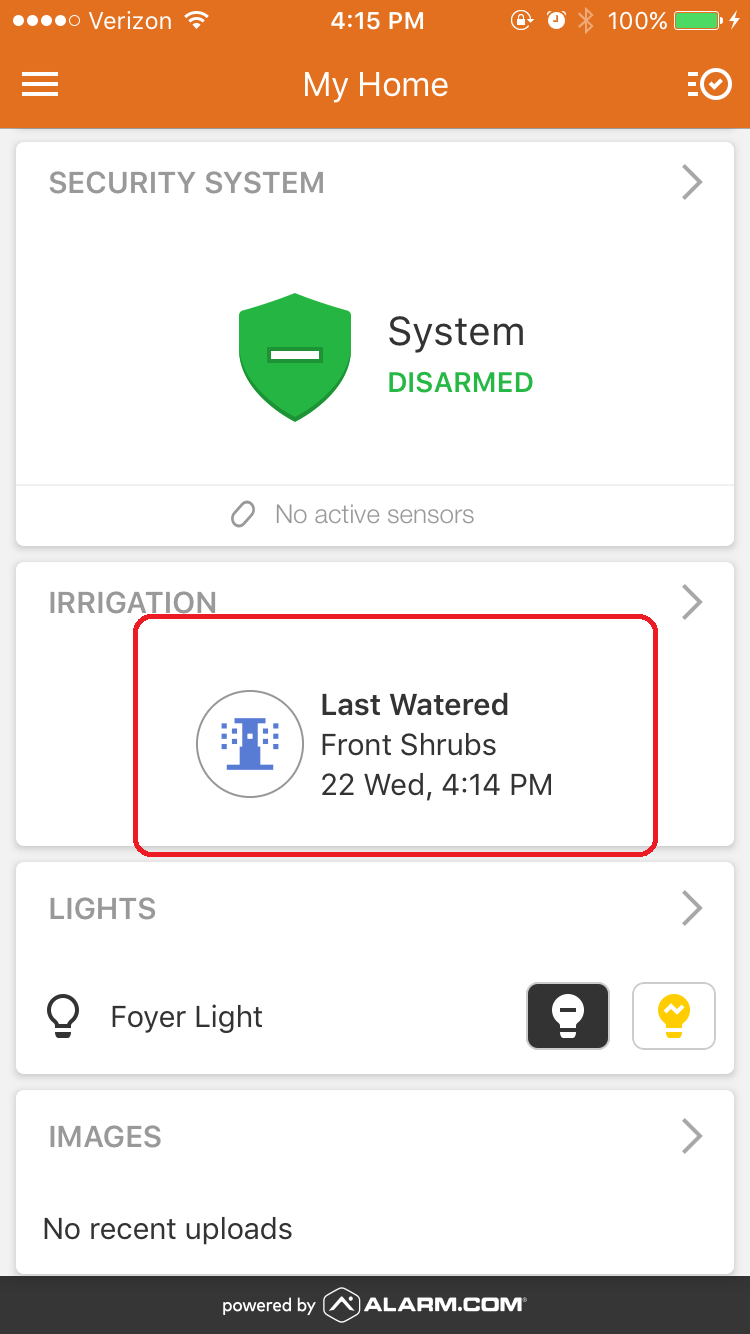The image size is (750, 1334).
Task: Tap the Front Shrubs sprinkler icon
Action: 250,744
